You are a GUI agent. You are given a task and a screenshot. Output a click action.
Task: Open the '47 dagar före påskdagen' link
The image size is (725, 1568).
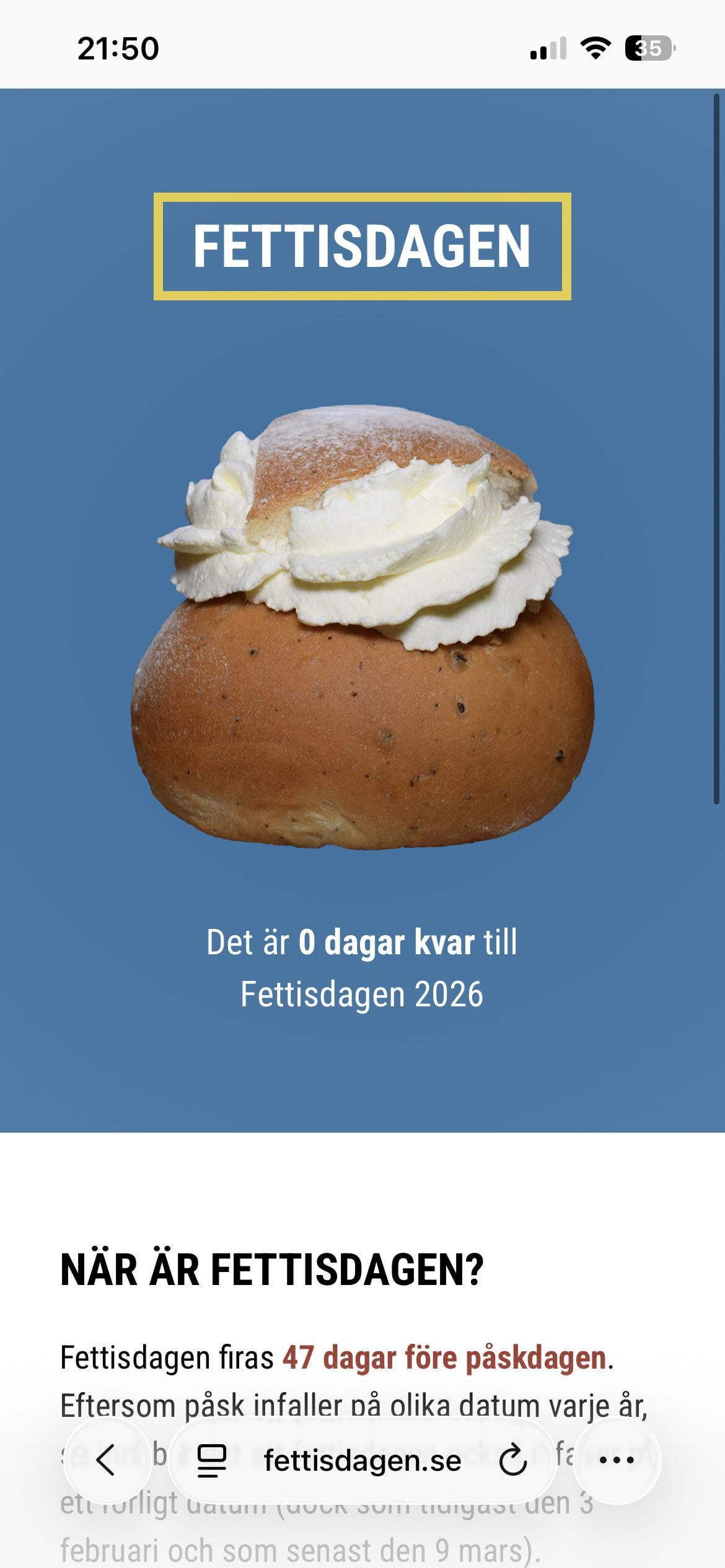[x=444, y=1359]
